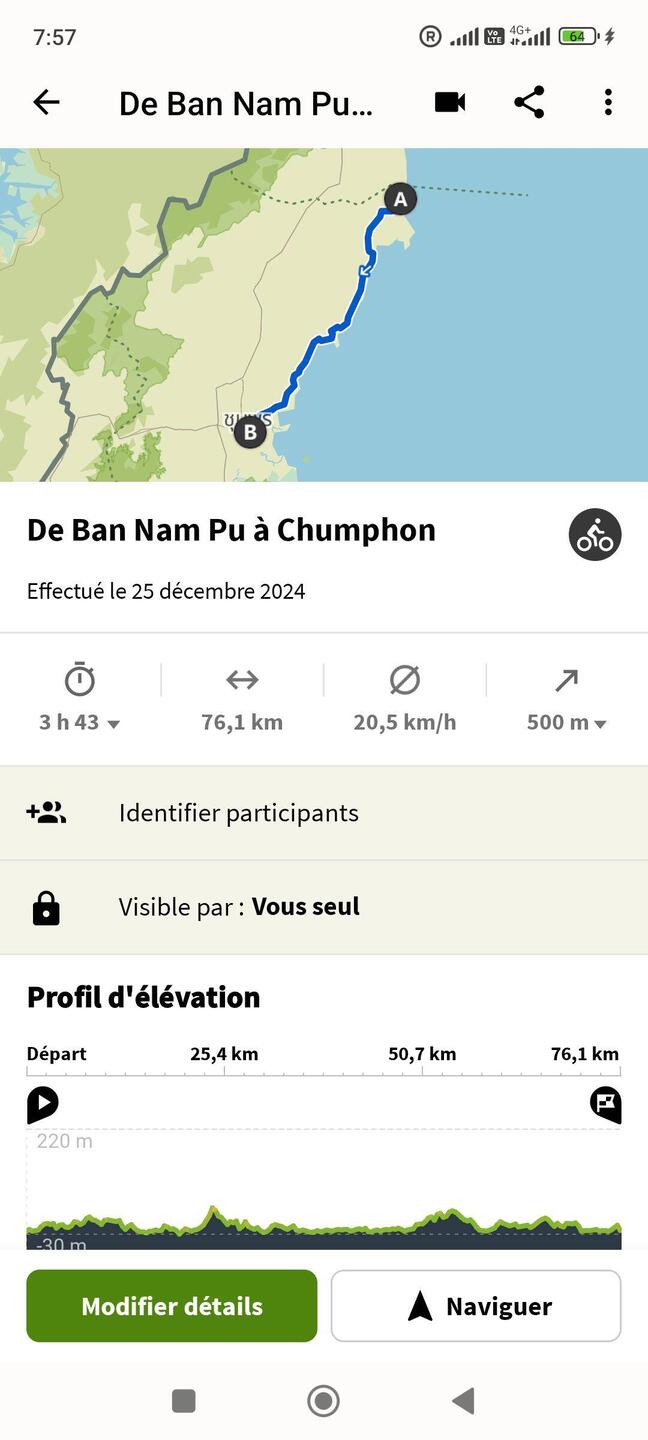Share this Ban Nam Pu tour
The height and width of the screenshot is (1440, 648).
pyautogui.click(x=529, y=102)
